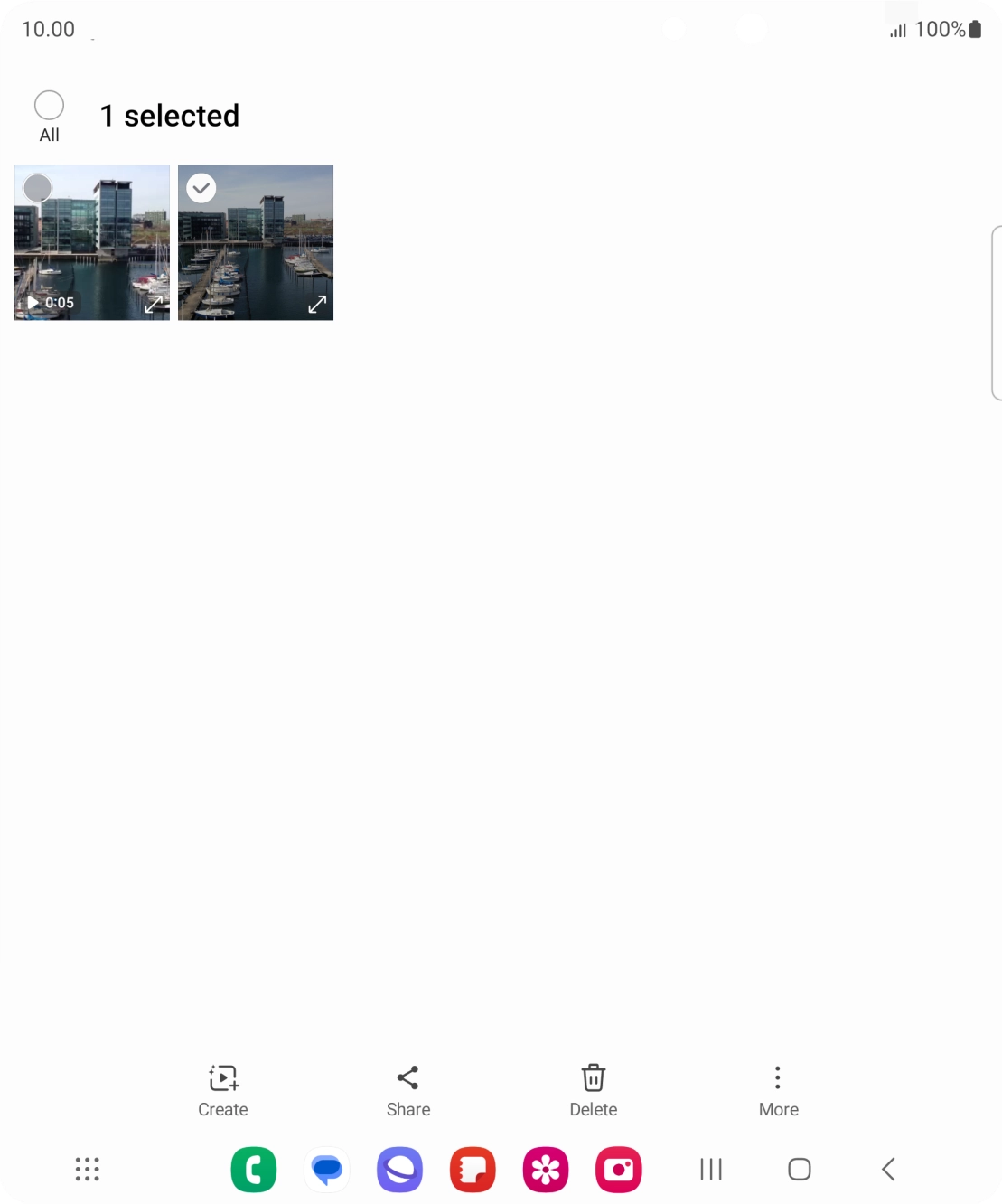Deselect the checked marina photo
The image size is (1002, 1204).
pos(201,188)
